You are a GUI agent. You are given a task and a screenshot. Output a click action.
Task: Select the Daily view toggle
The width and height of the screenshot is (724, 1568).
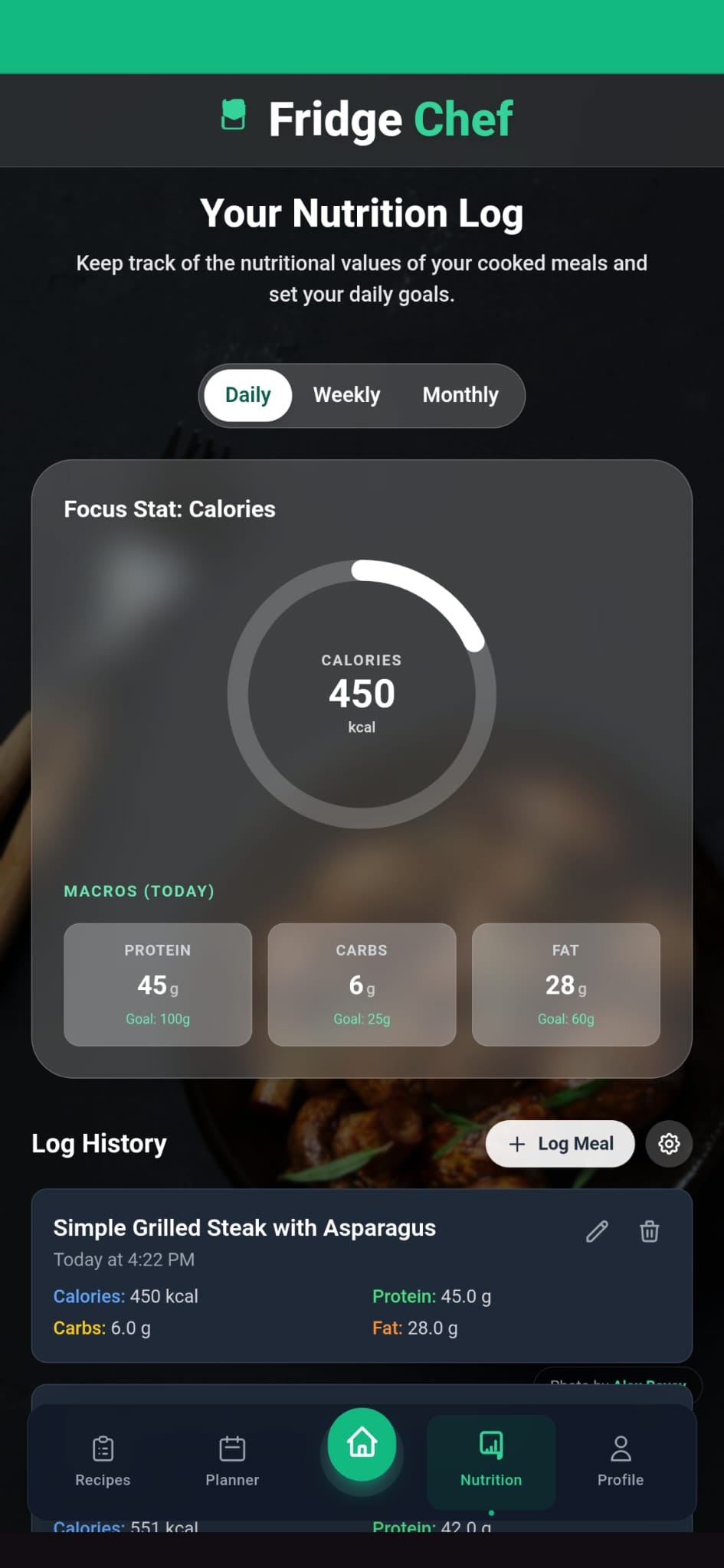tap(247, 395)
